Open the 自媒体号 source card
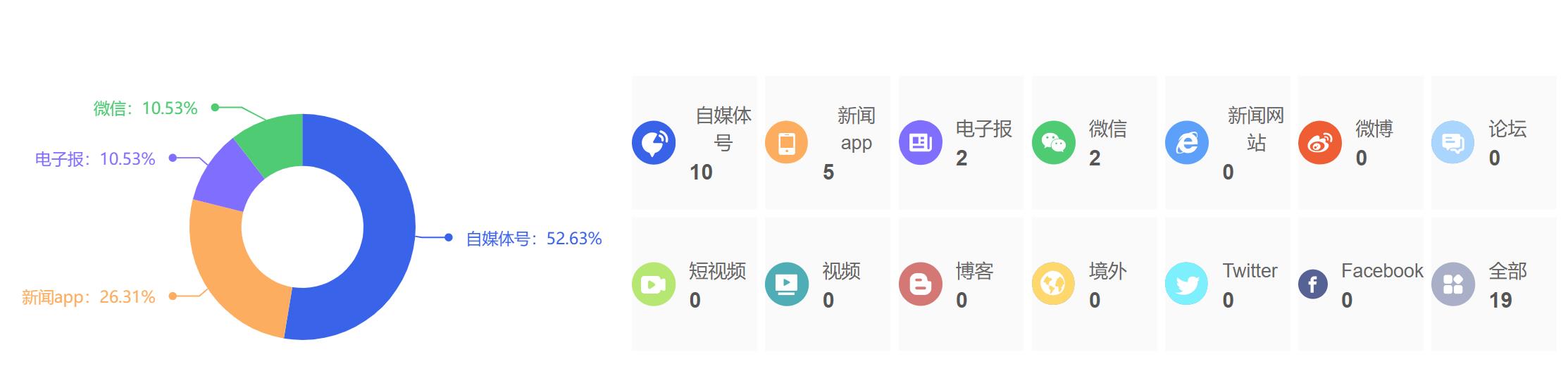The image size is (1568, 390). pos(694,143)
